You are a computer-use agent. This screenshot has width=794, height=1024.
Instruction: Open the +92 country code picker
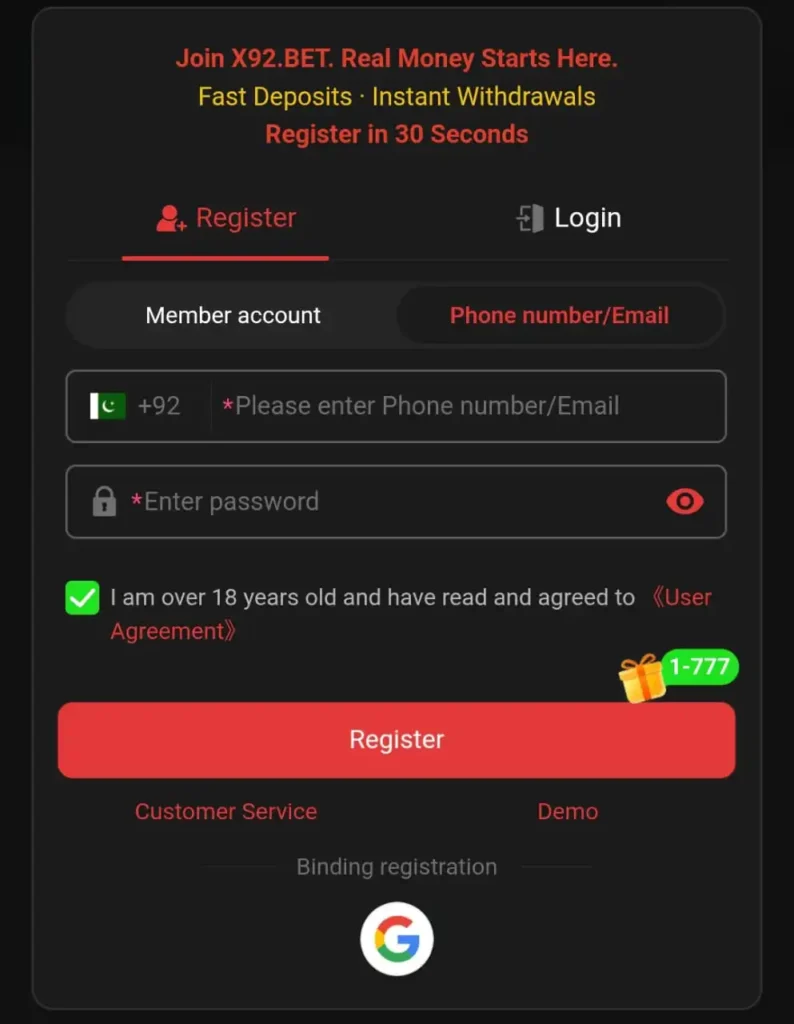pyautogui.click(x=137, y=406)
